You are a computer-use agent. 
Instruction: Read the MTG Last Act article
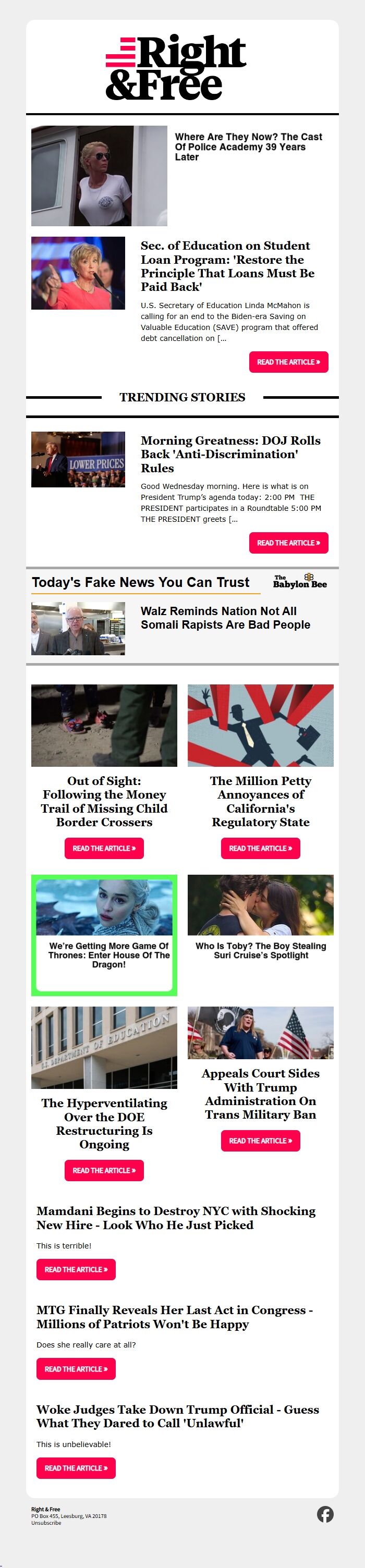click(76, 1368)
